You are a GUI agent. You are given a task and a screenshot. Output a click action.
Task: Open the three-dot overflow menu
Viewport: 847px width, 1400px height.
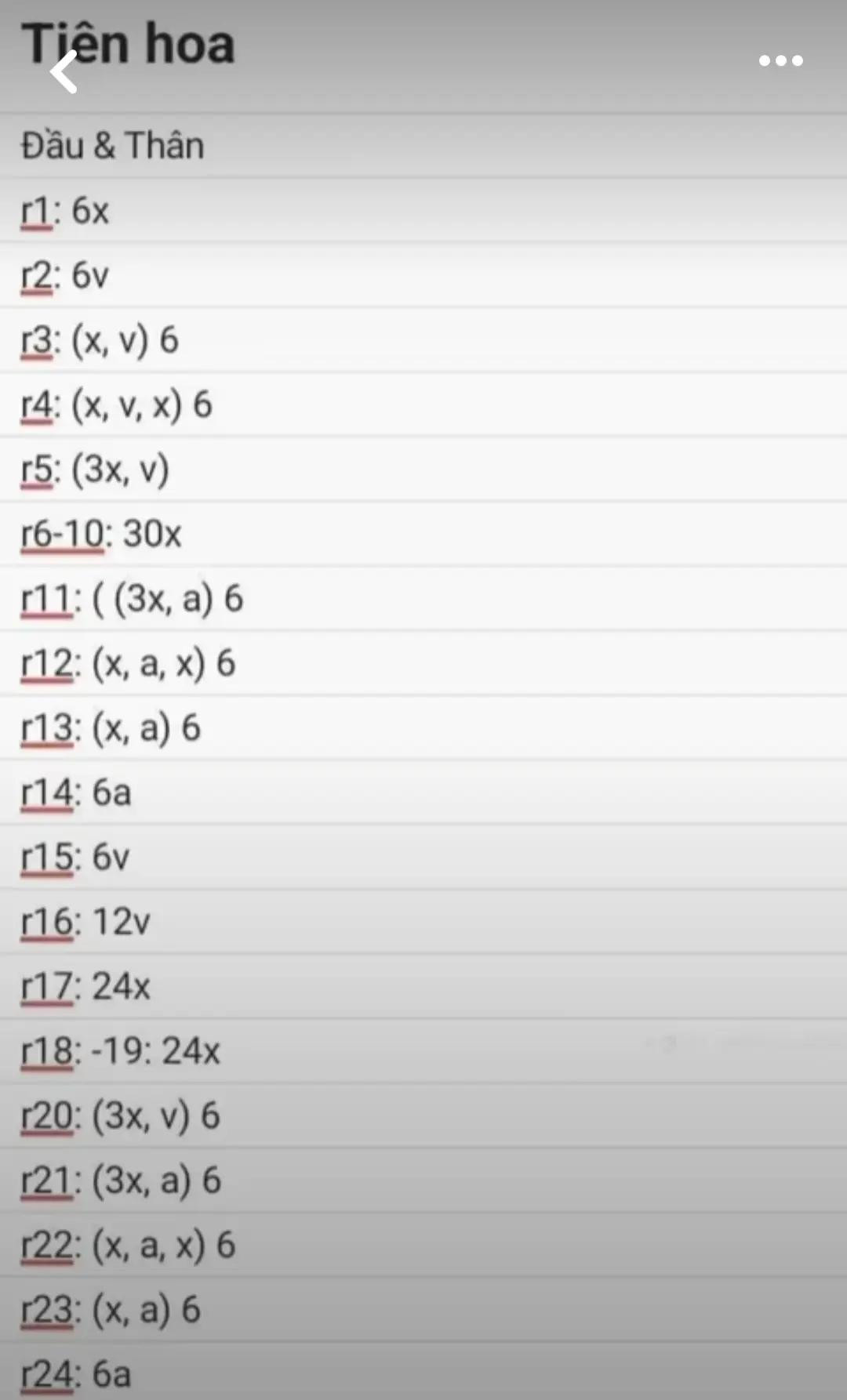tap(780, 61)
